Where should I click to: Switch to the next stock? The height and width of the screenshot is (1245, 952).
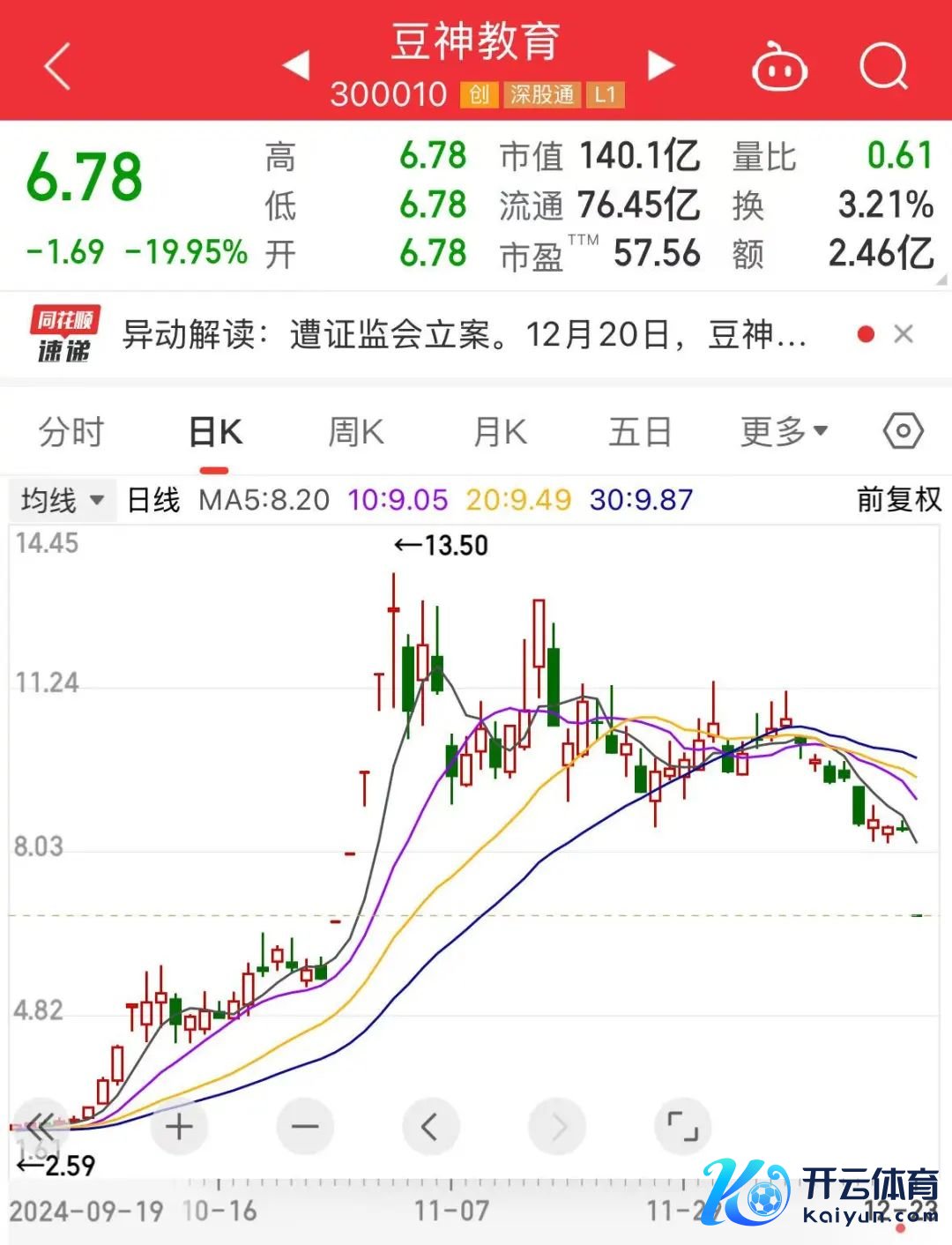[660, 65]
